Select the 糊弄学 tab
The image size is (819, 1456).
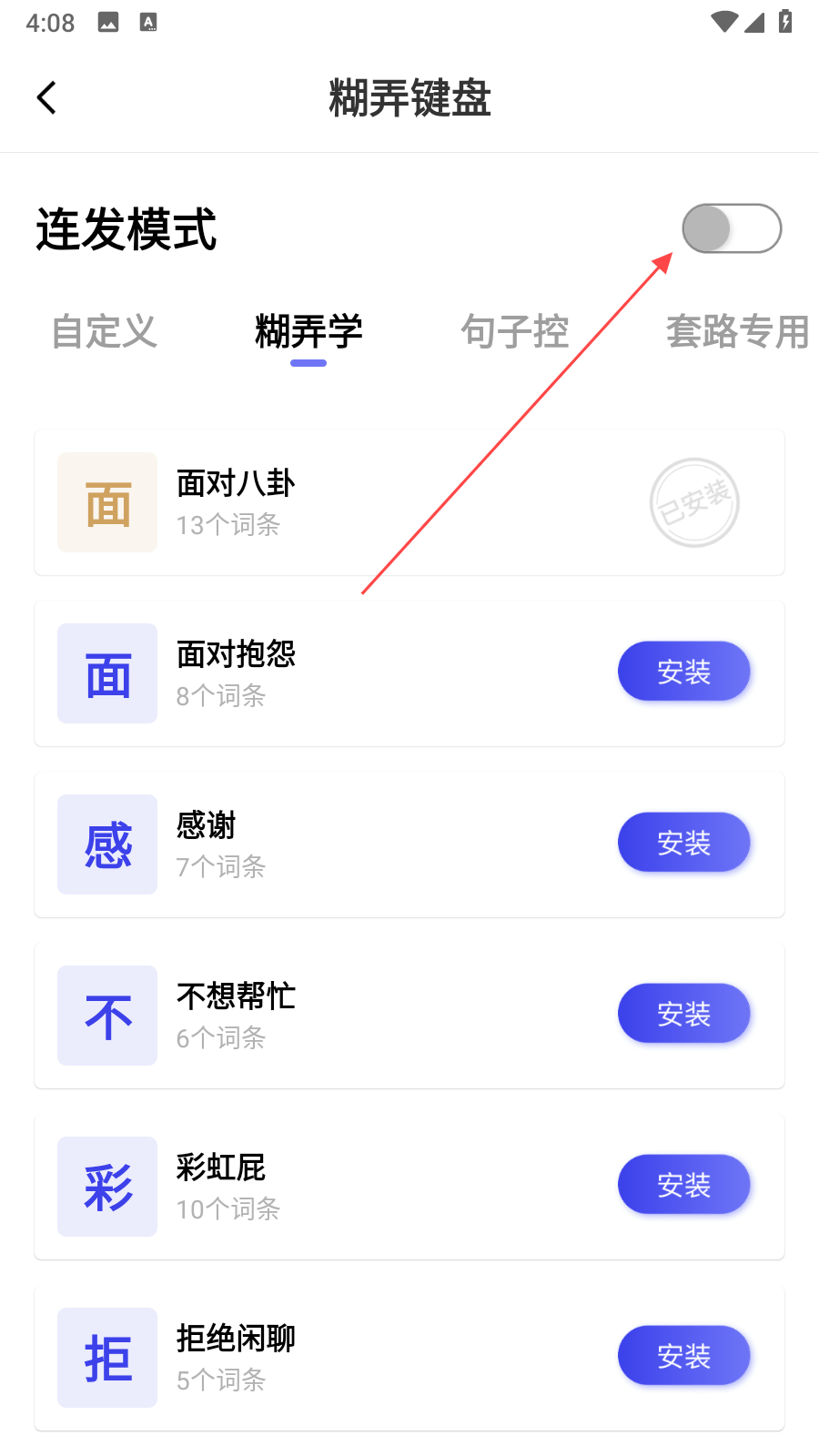(x=308, y=332)
